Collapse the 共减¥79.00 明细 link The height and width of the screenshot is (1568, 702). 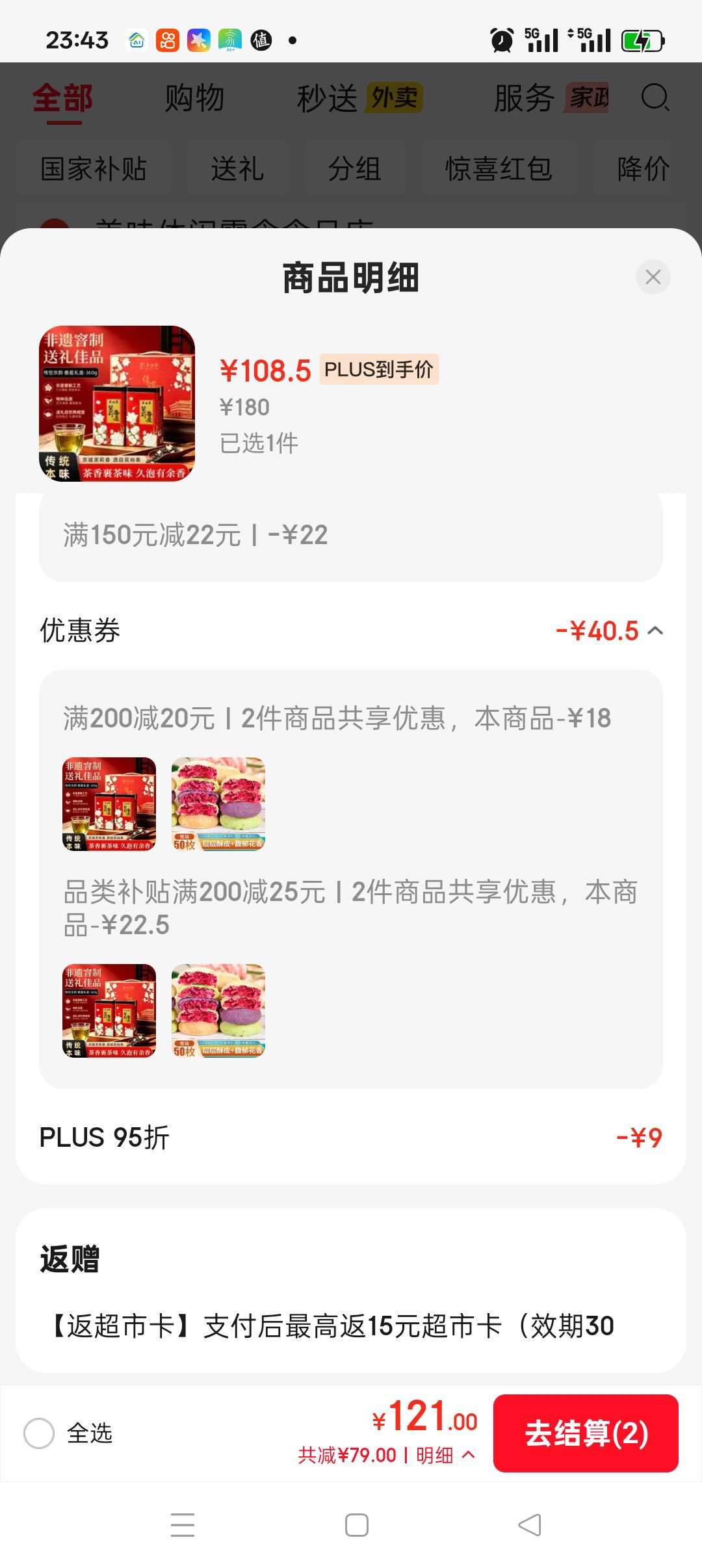[387, 1455]
